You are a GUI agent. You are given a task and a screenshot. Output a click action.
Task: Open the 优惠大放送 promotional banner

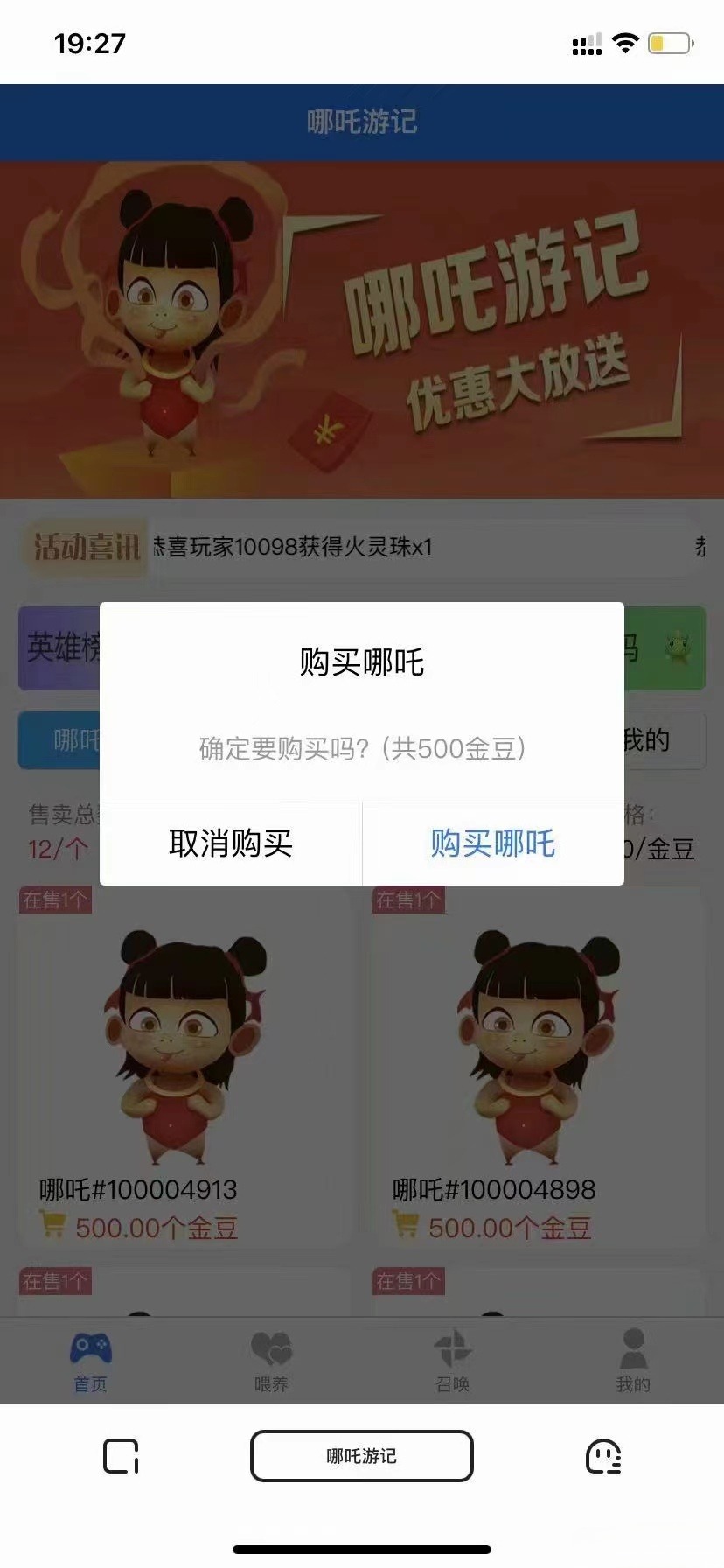click(362, 328)
